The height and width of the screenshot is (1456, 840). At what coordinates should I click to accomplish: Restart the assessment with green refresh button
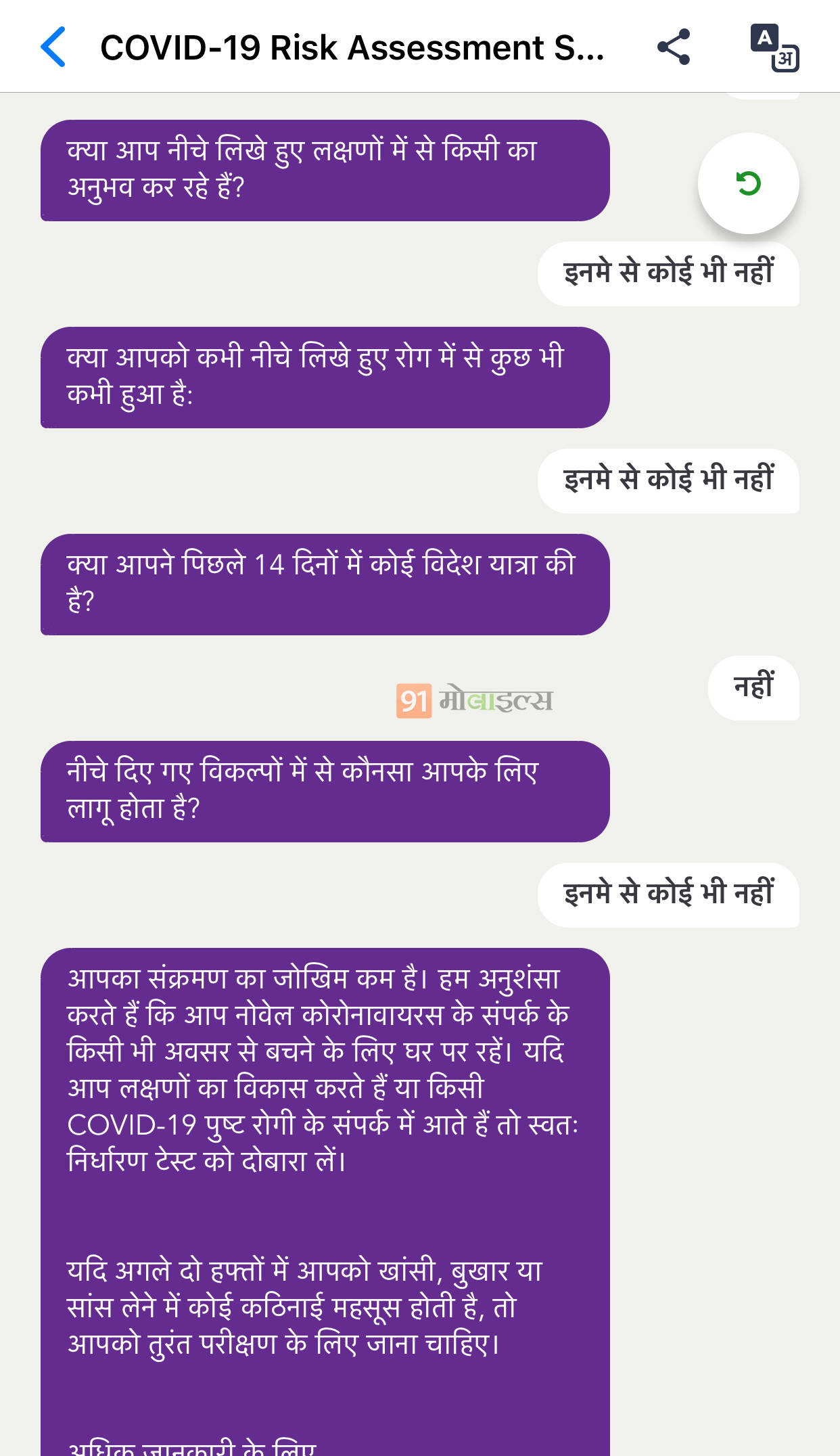748,183
